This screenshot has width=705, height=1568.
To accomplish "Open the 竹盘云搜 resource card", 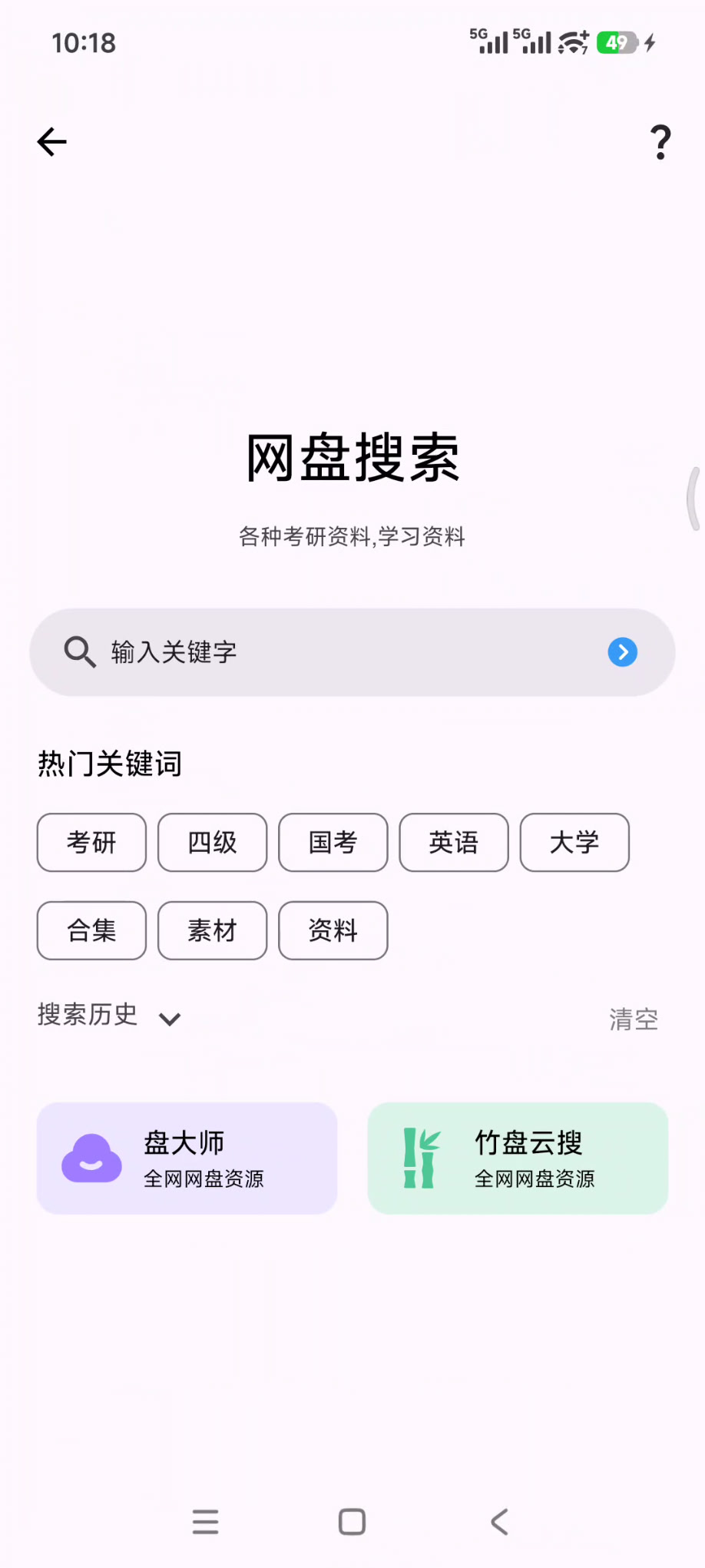I will click(518, 1159).
